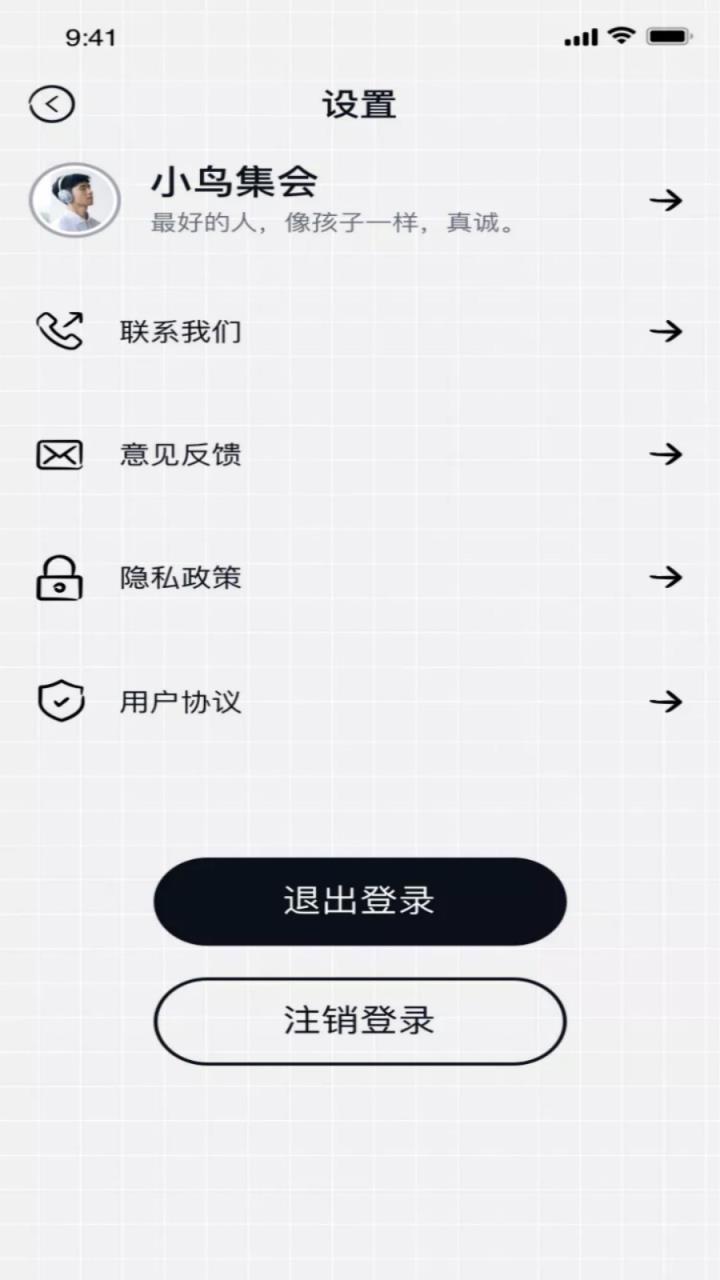Image resolution: width=720 pixels, height=1280 pixels.
Task: Expand 用户协议 using the arrow
Action: (666, 701)
